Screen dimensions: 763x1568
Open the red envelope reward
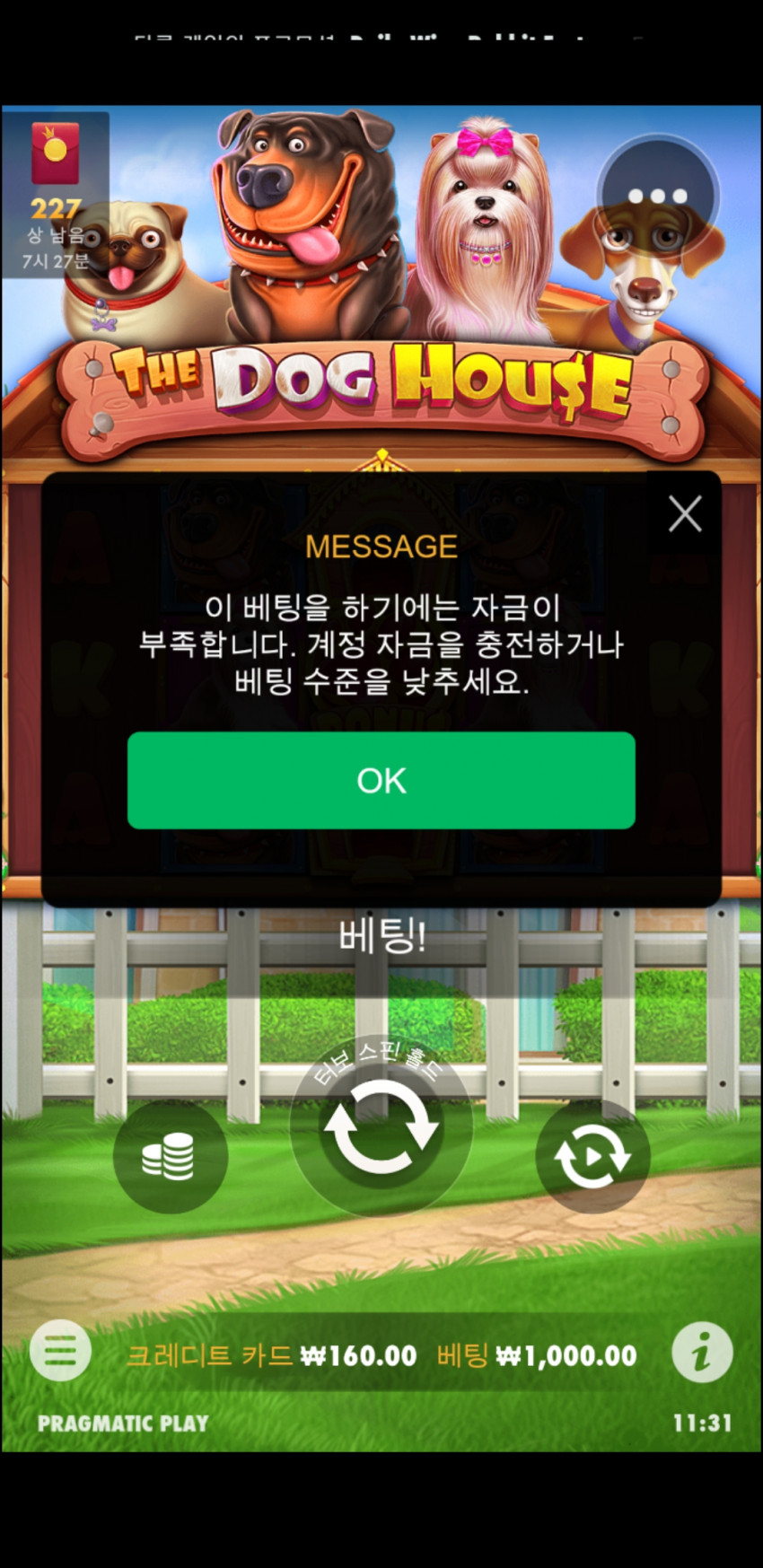pos(56,153)
